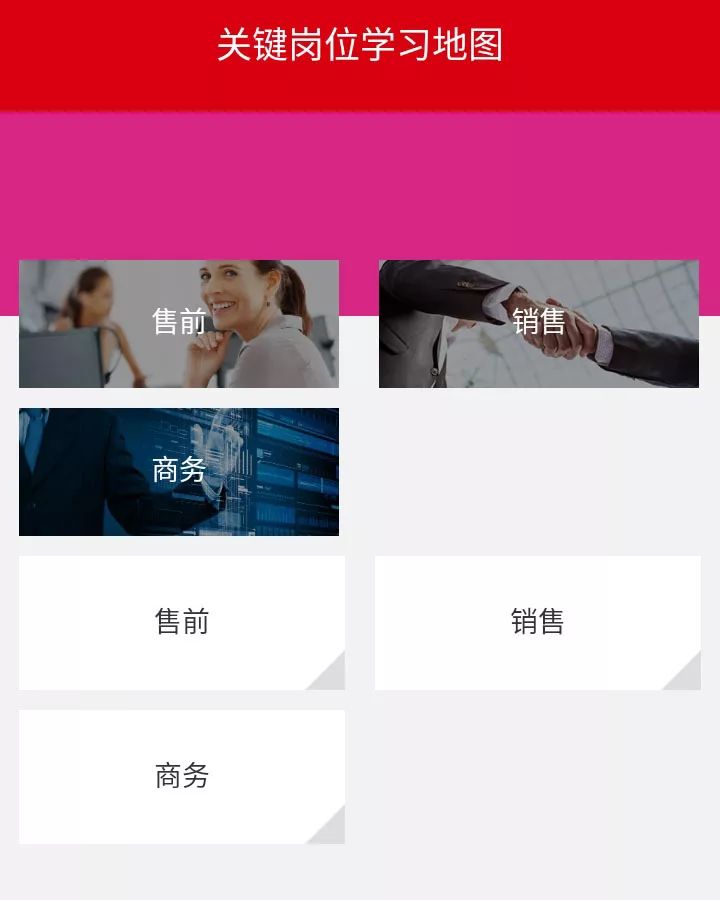Open the 售前 photo tile
Image resolution: width=720 pixels, height=900 pixels.
coord(179,323)
